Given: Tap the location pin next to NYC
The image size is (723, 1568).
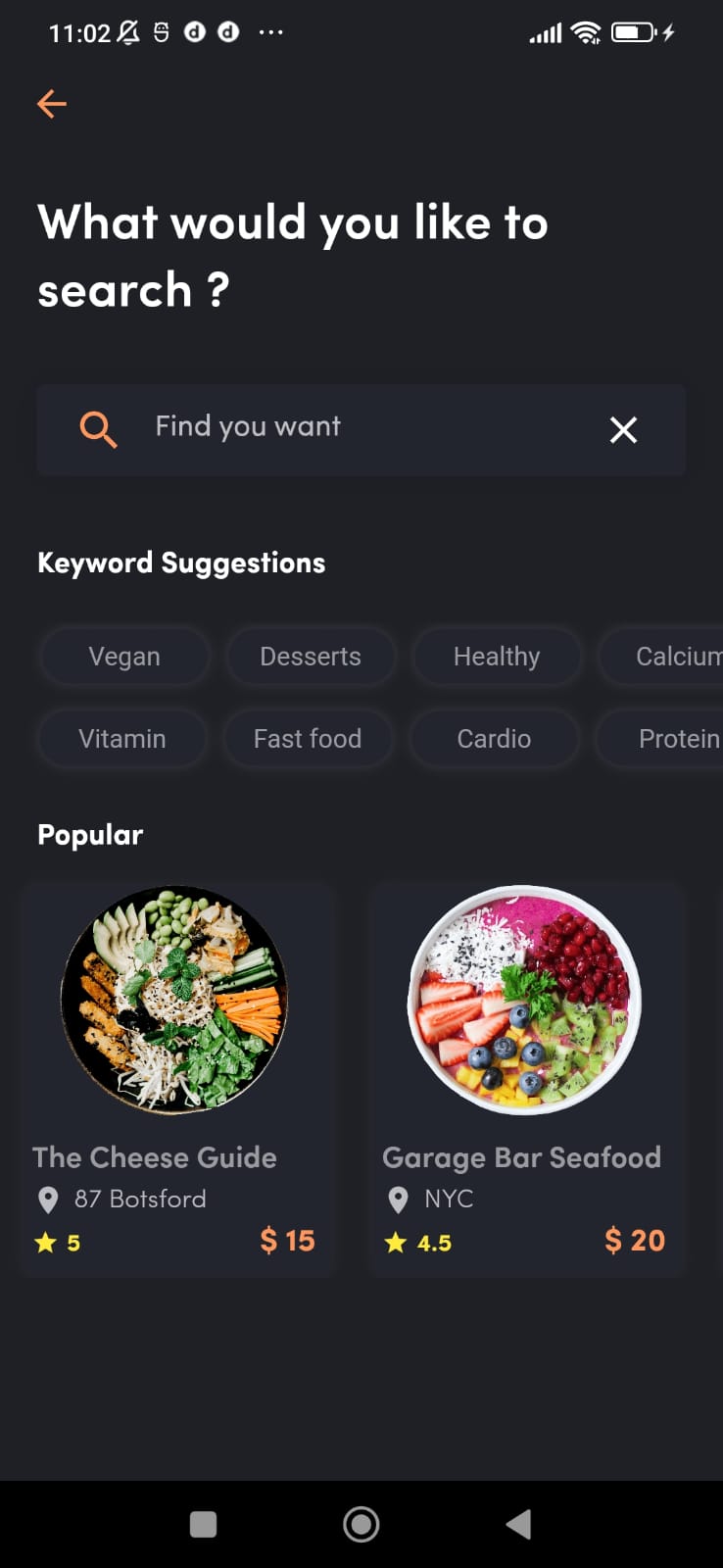Looking at the screenshot, I should [x=397, y=1199].
